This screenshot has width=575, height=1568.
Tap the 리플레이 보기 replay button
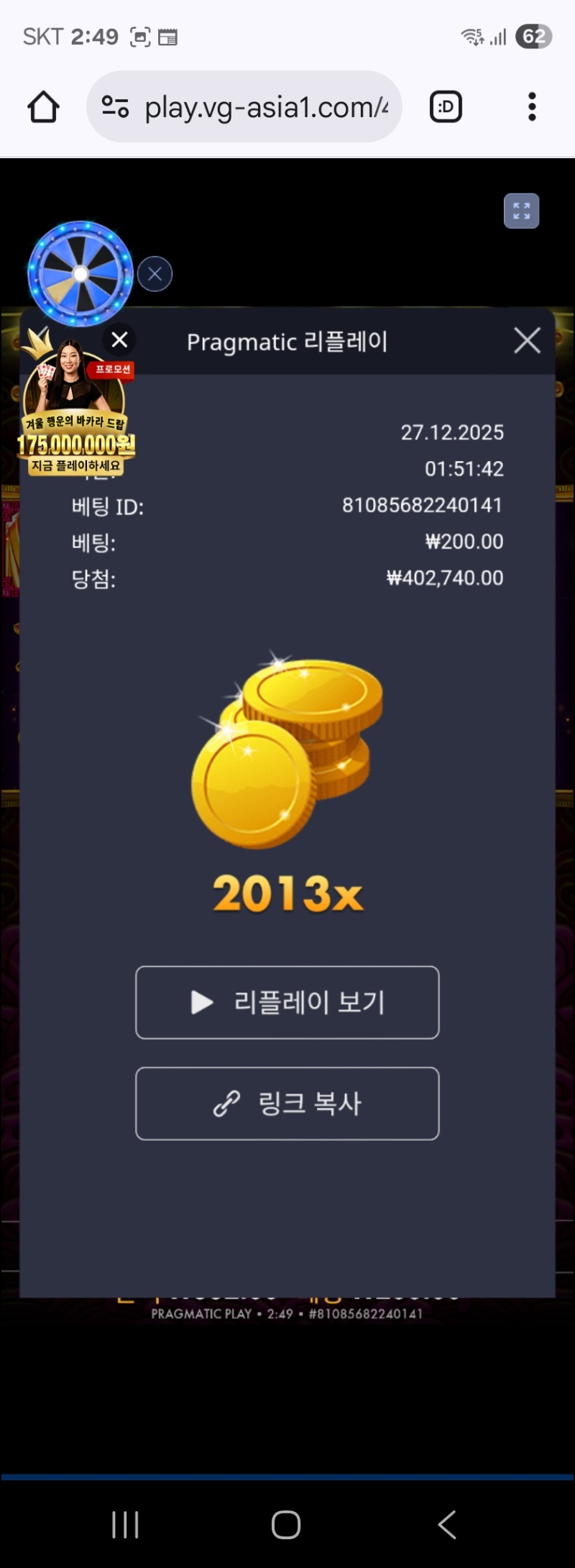coord(287,1003)
